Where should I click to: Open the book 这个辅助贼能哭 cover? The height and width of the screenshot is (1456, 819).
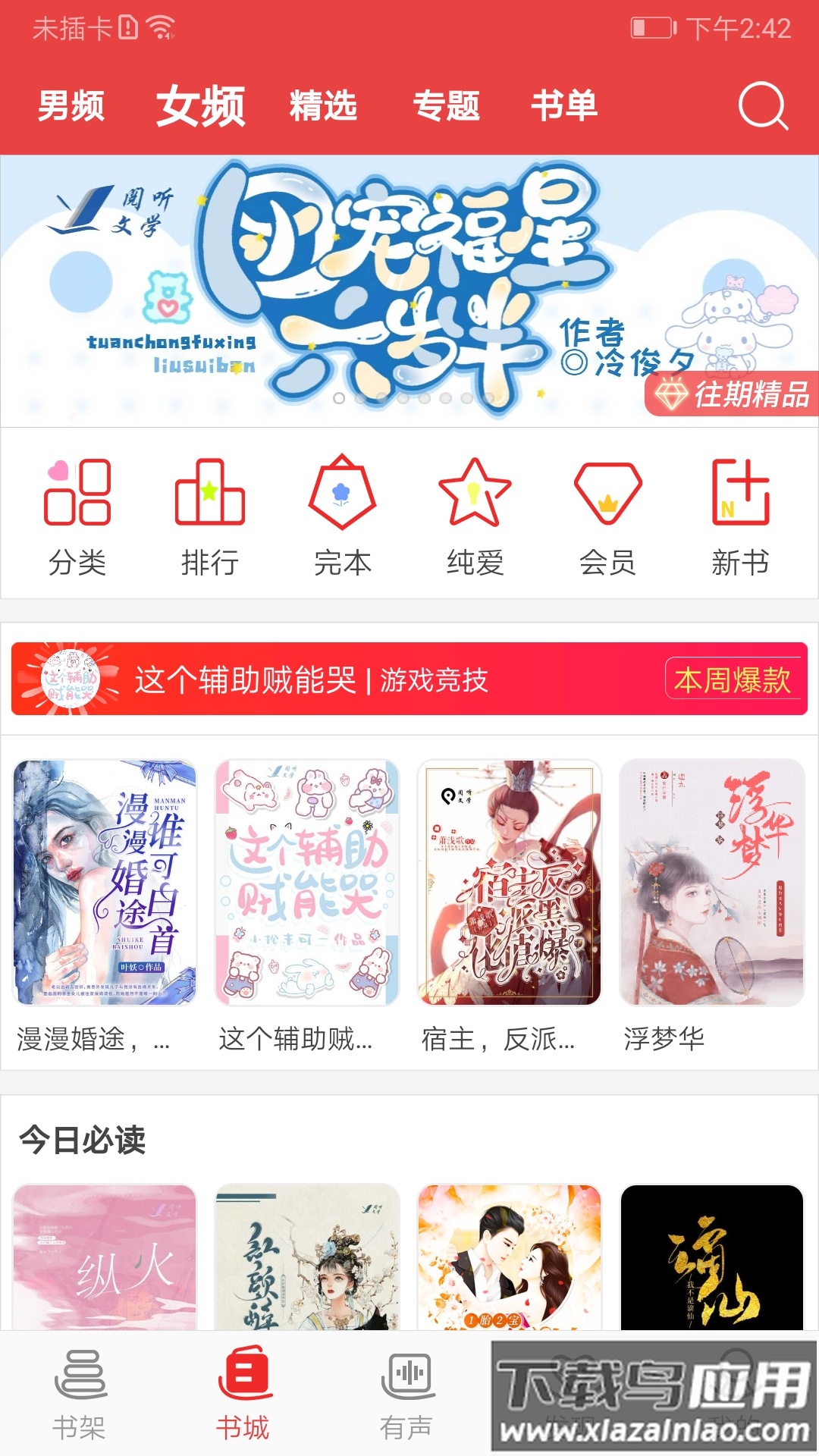tap(307, 883)
